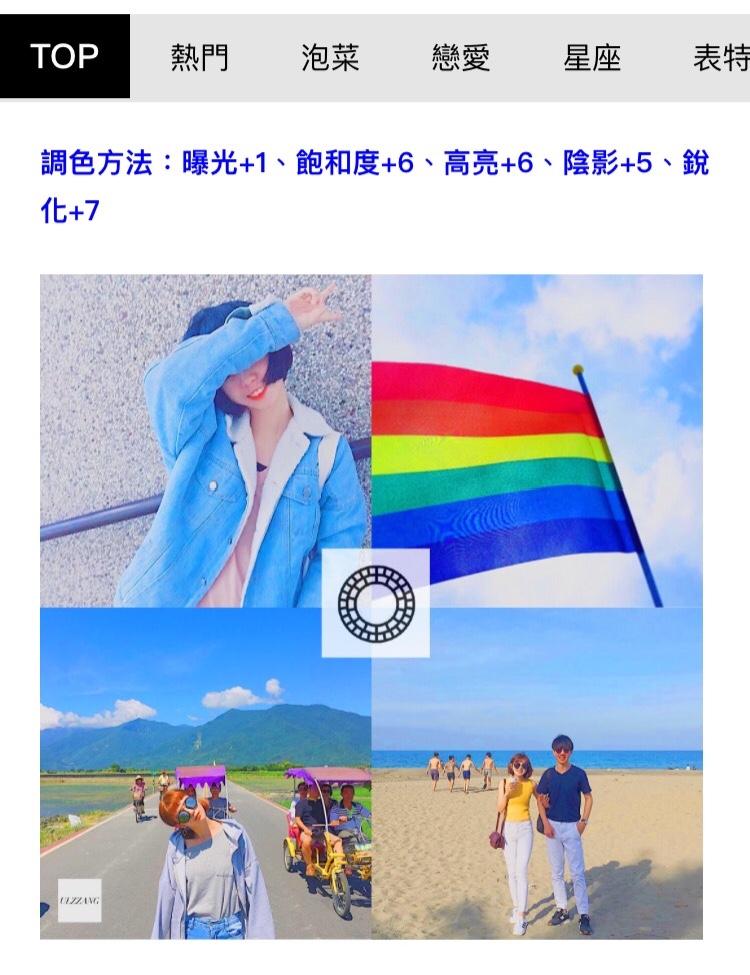
Task: Open the photo collage image in the article
Action: point(371,606)
